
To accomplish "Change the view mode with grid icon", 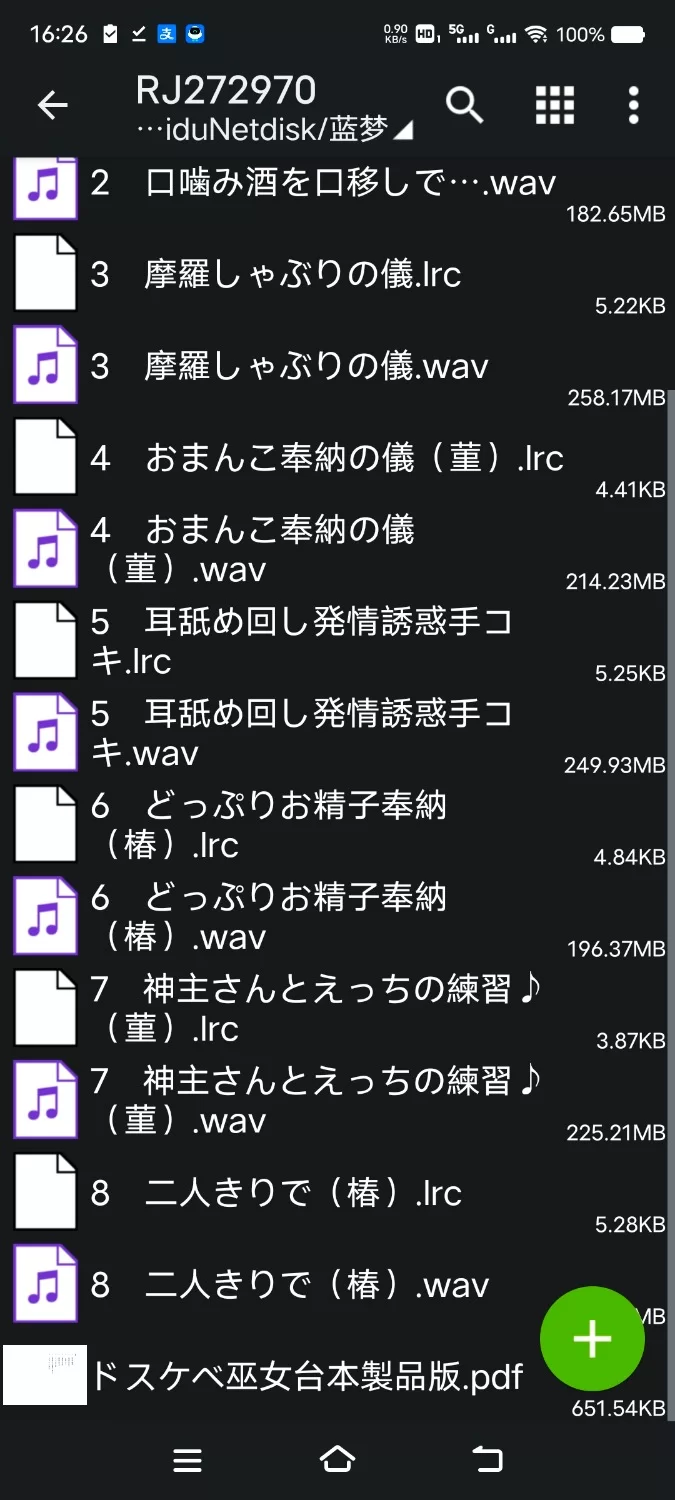I will [555, 105].
